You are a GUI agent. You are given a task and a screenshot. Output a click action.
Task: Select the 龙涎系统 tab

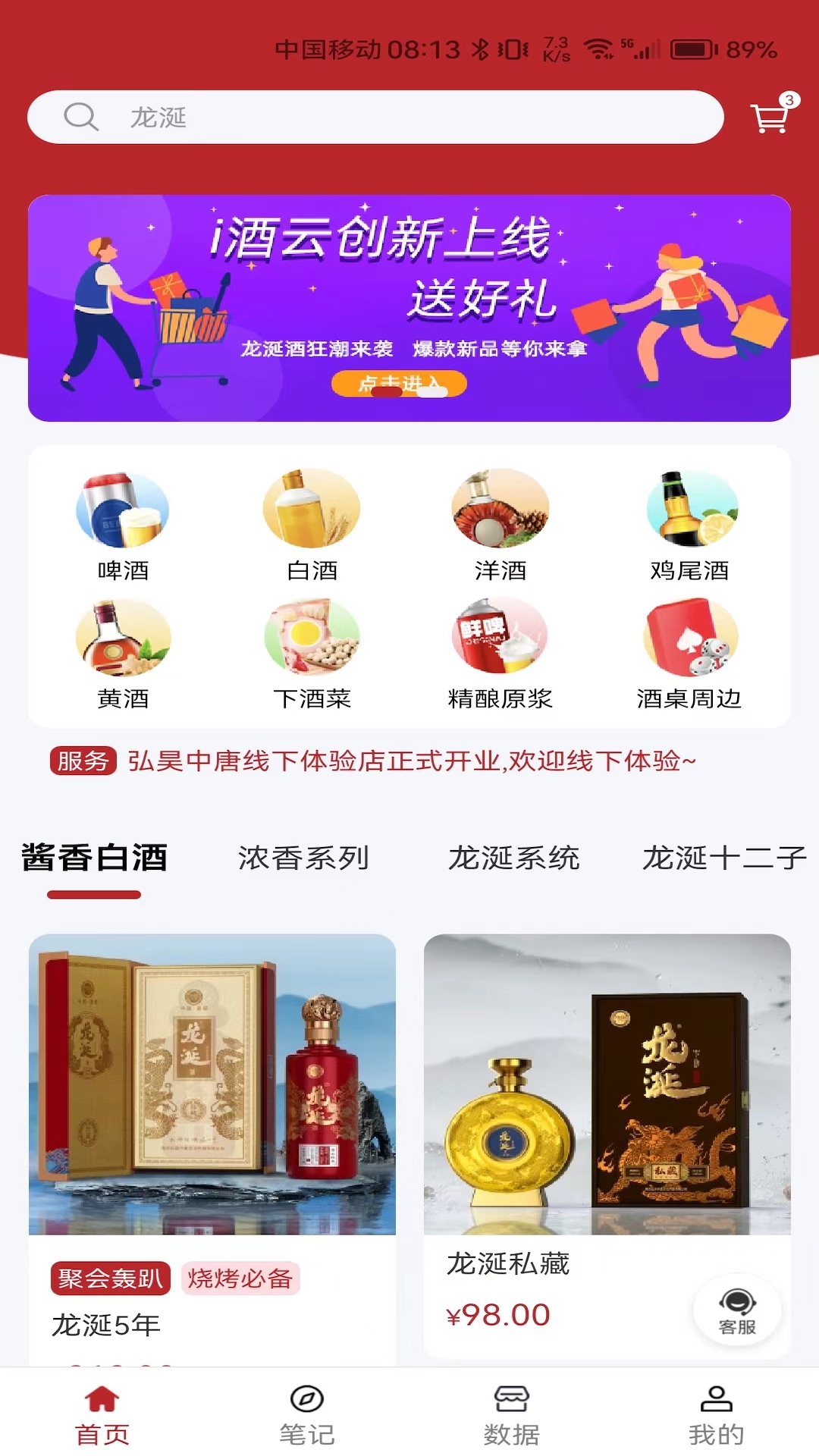pos(514,860)
